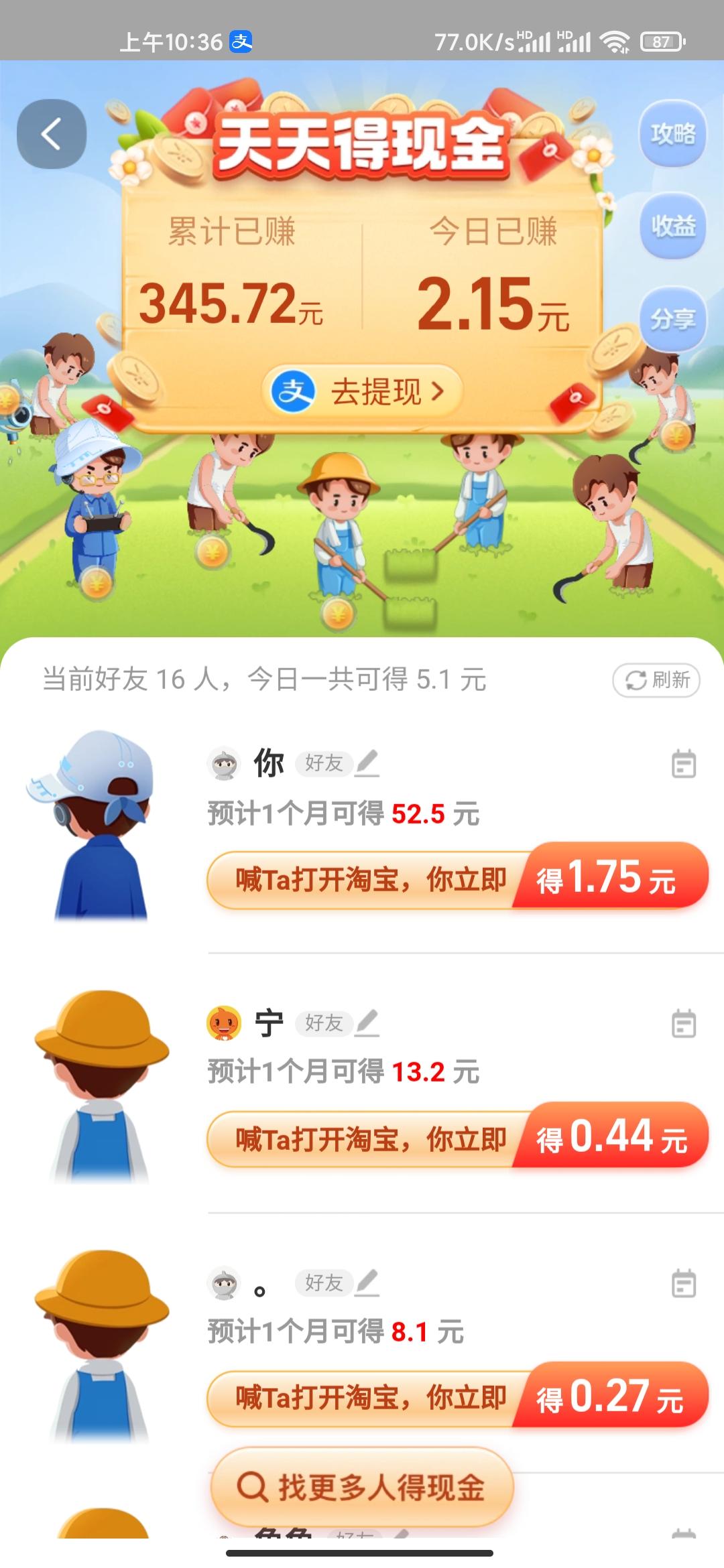The image size is (724, 1568).
Task: Tap the 找更多人得现金 button
Action: click(362, 1486)
